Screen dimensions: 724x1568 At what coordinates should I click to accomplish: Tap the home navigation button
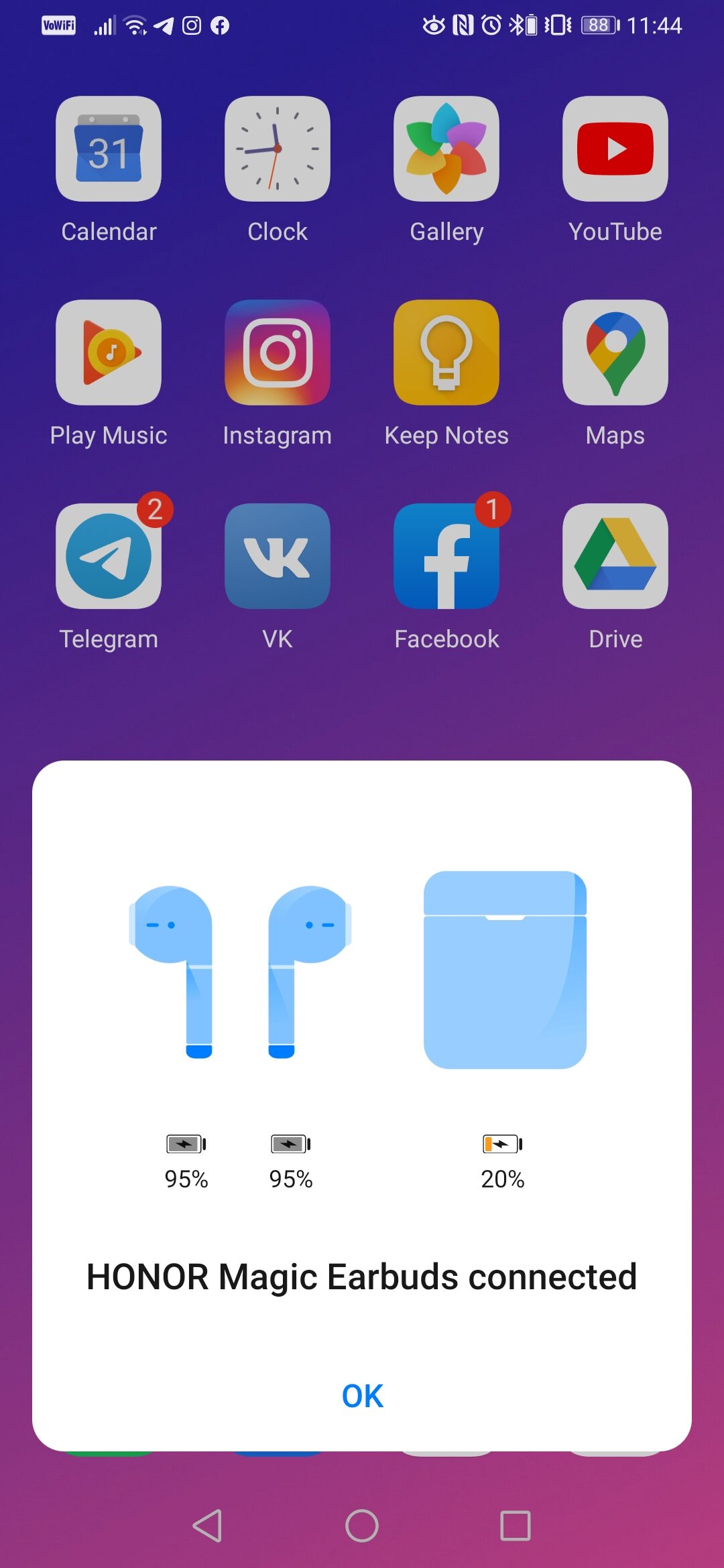click(362, 1526)
